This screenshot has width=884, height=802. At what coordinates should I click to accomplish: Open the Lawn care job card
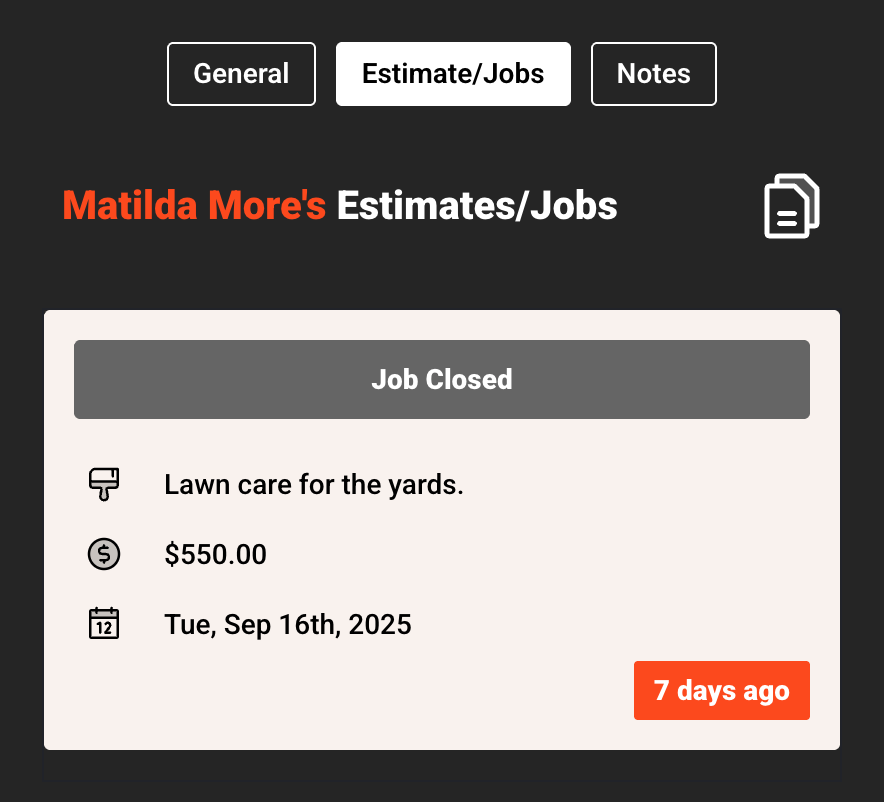tap(441, 530)
